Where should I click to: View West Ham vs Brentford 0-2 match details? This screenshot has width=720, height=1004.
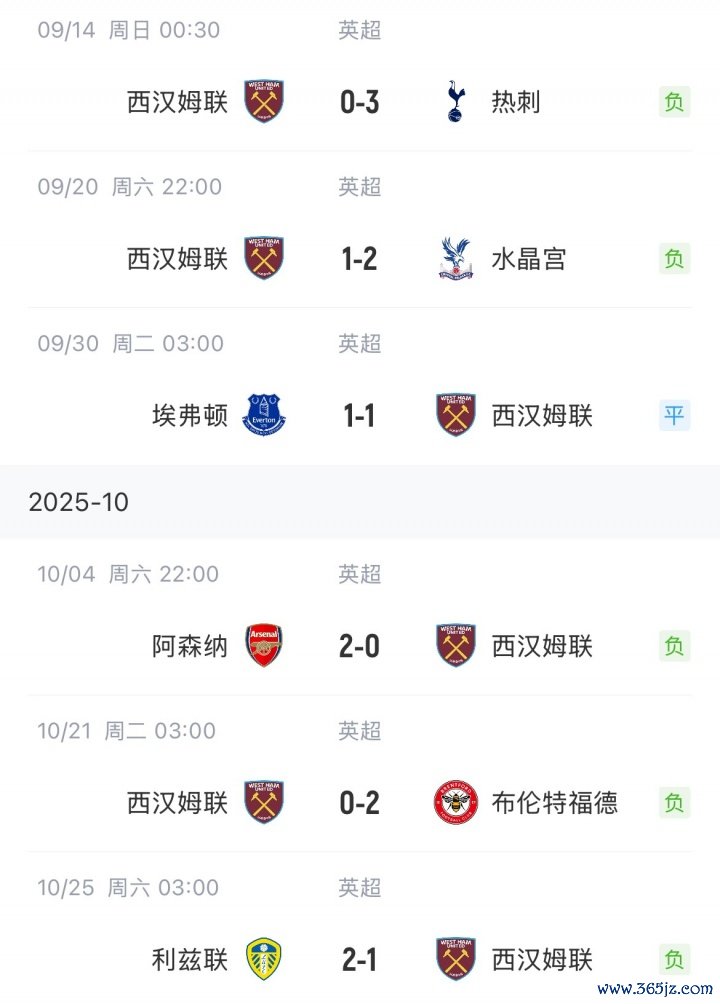359,802
